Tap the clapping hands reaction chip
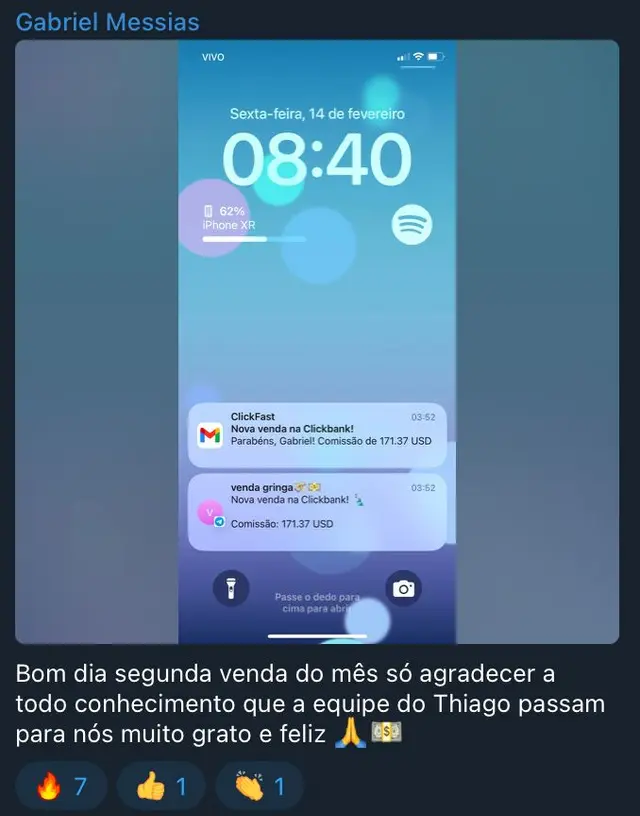This screenshot has height=816, width=640. tap(260, 787)
